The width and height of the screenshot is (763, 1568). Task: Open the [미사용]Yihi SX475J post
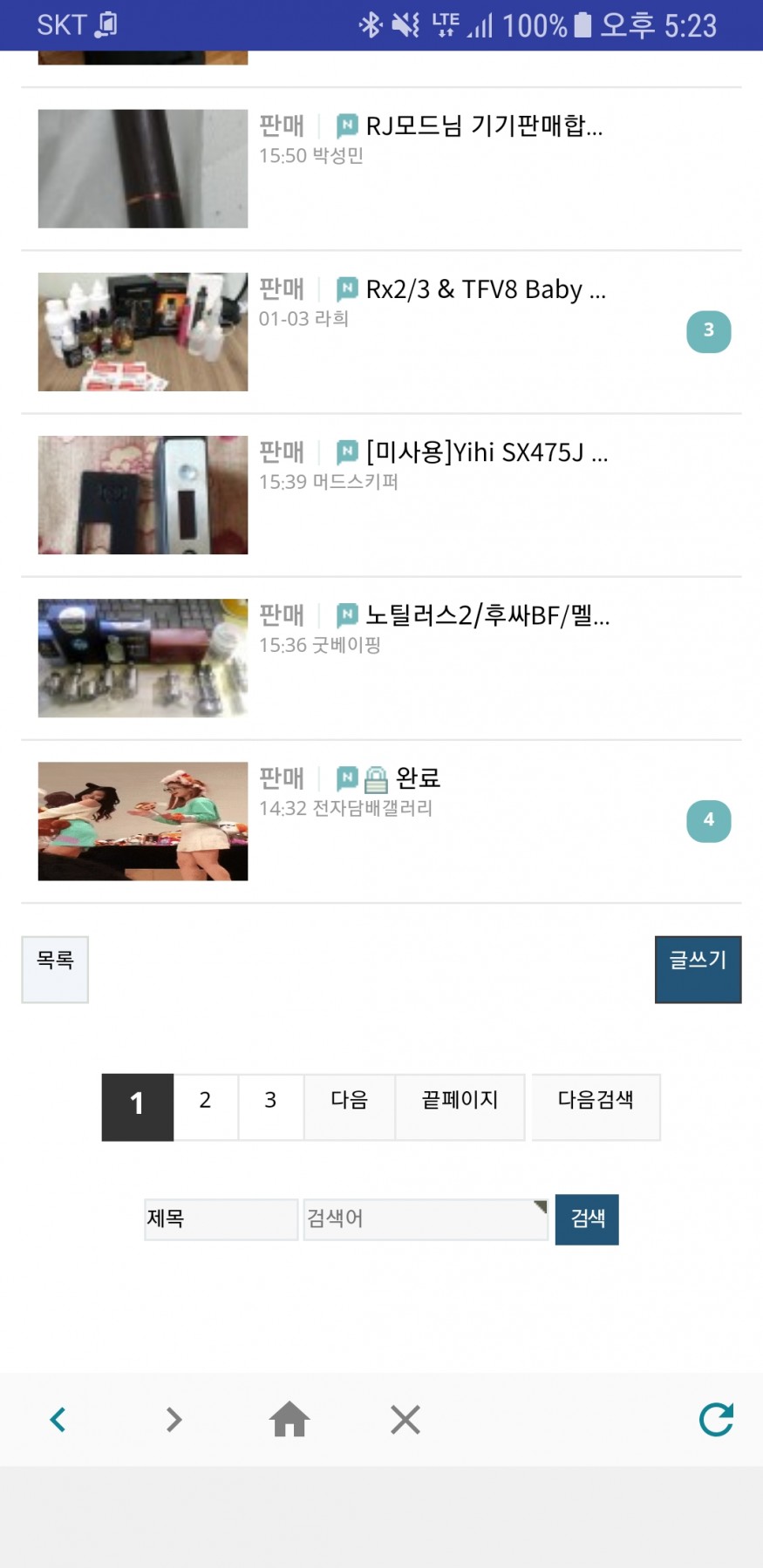(486, 453)
